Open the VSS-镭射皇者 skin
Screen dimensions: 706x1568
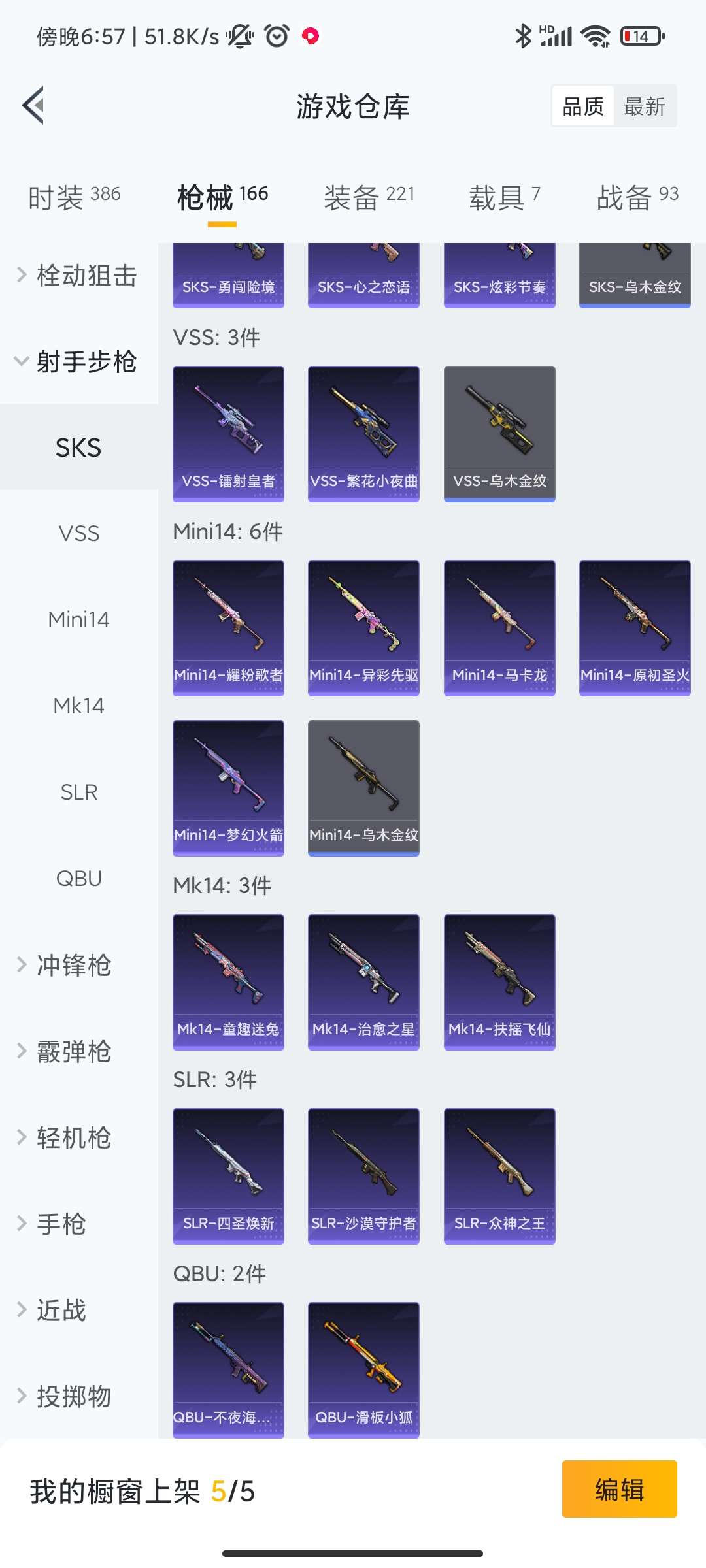pos(228,433)
